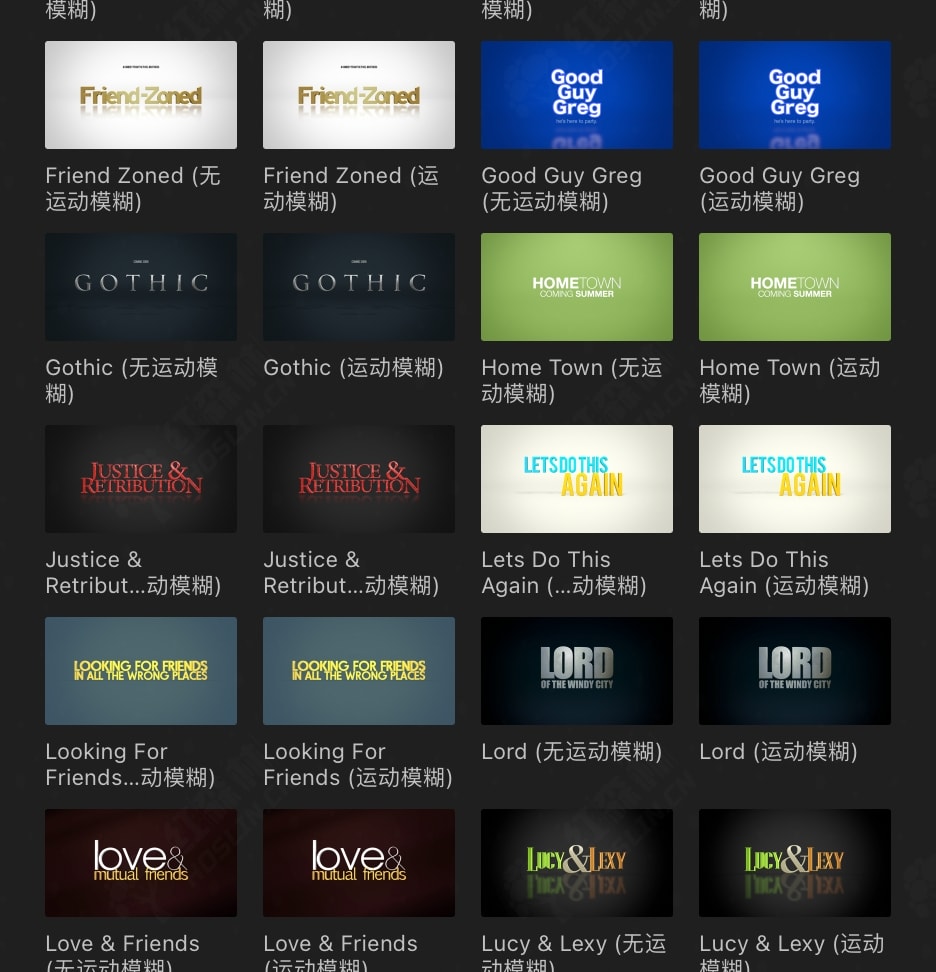Open Gothic (无运动模糊) template
This screenshot has height=972, width=936.
(141, 287)
